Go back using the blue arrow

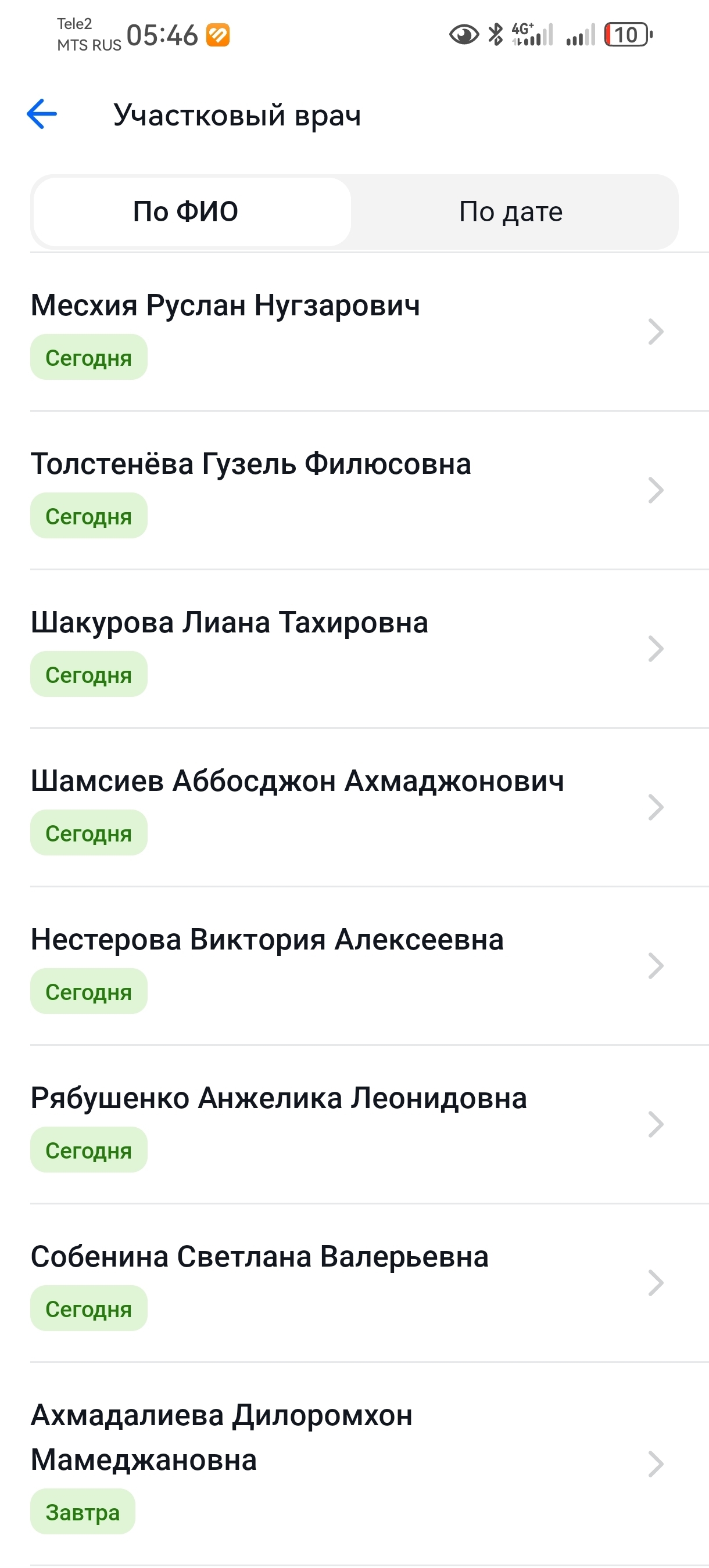[42, 114]
